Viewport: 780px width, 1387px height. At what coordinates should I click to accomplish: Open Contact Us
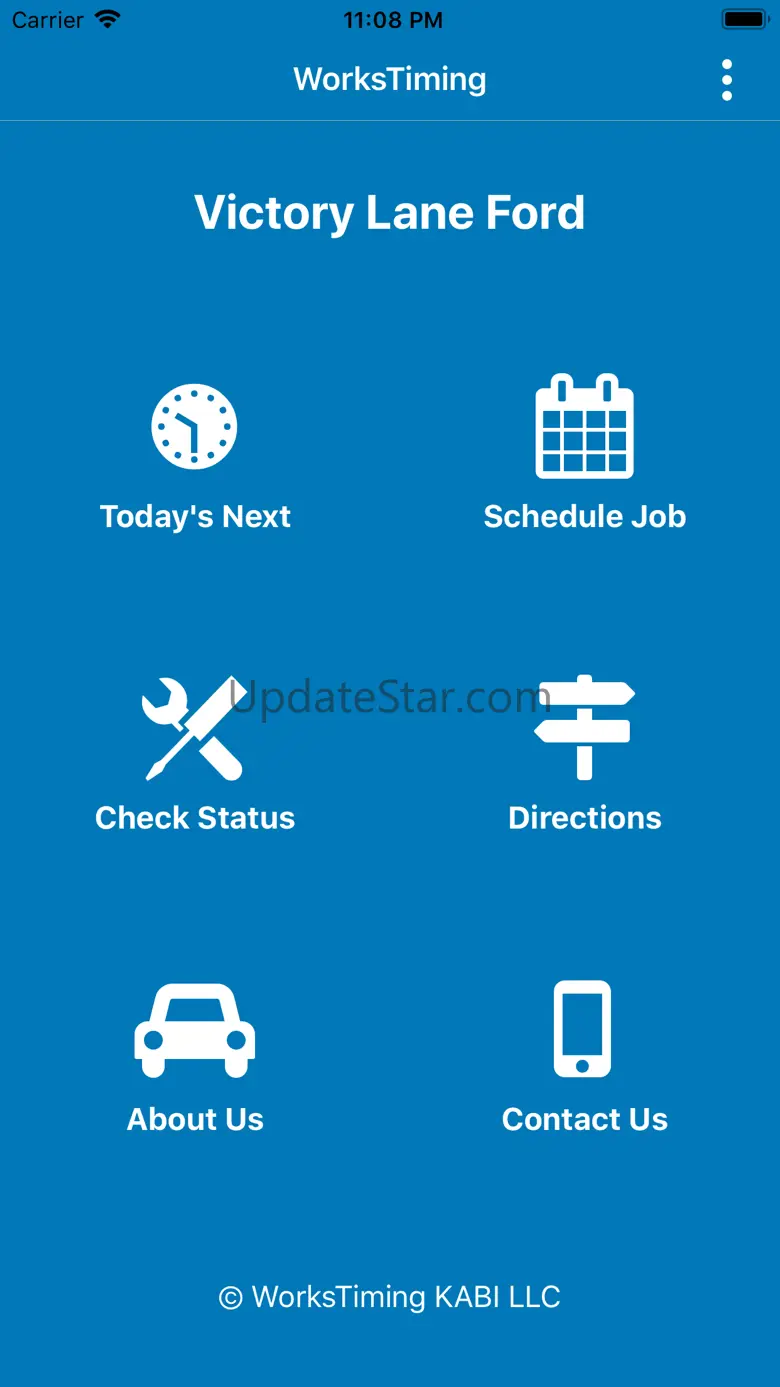click(585, 1058)
